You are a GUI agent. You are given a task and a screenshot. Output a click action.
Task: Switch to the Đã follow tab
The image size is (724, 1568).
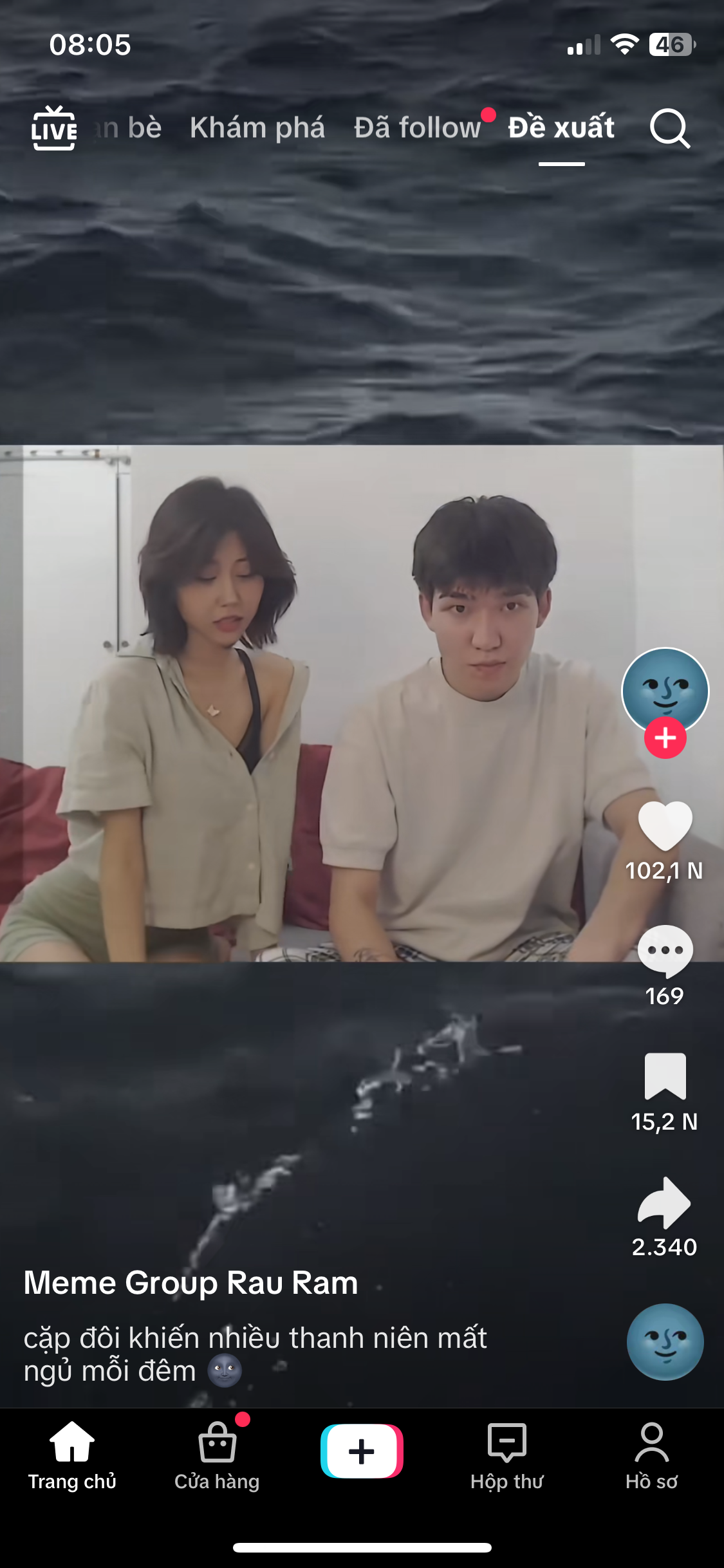[417, 128]
